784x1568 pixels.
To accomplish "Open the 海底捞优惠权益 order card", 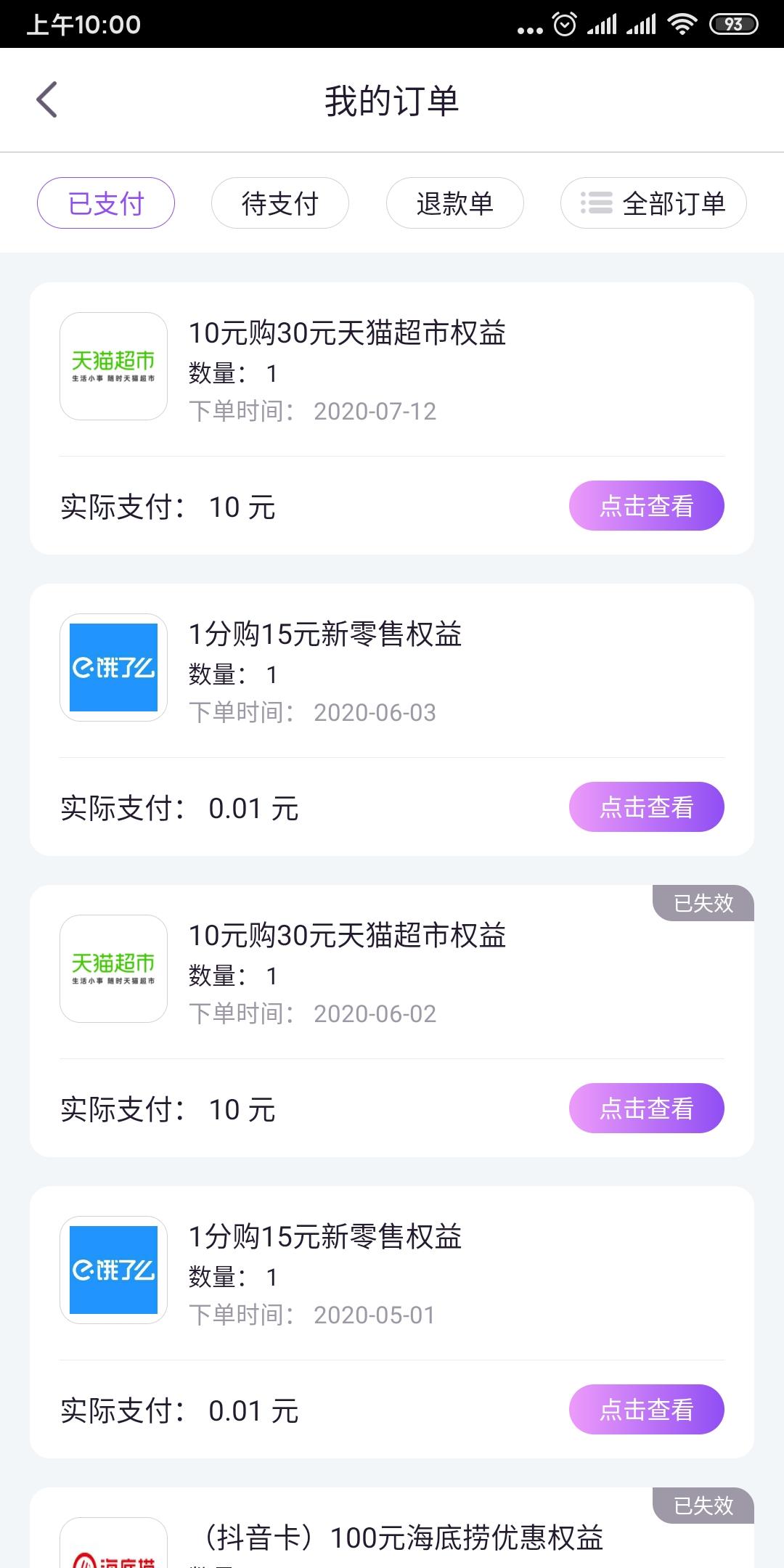I will (x=392, y=1527).
